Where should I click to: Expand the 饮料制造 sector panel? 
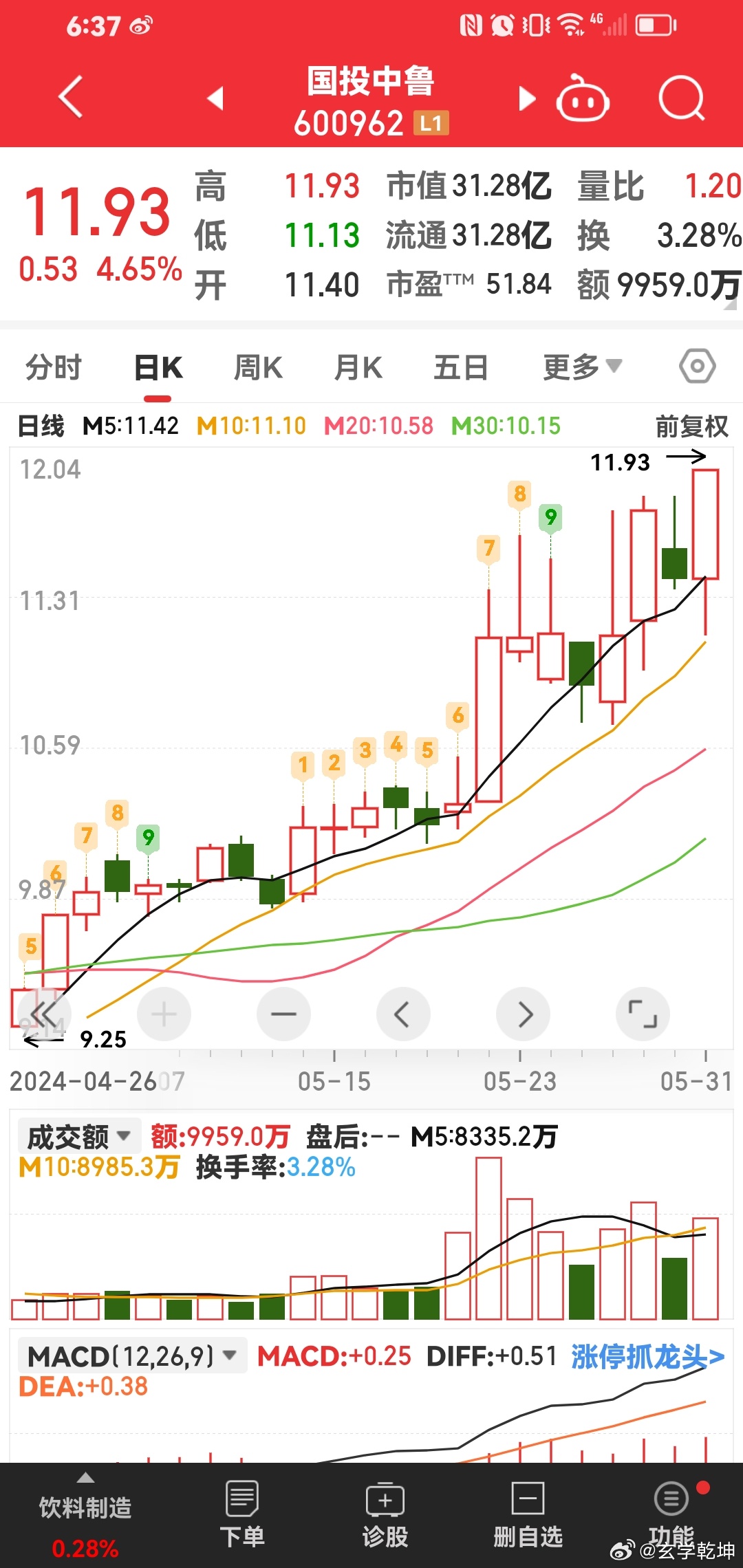[83, 1508]
